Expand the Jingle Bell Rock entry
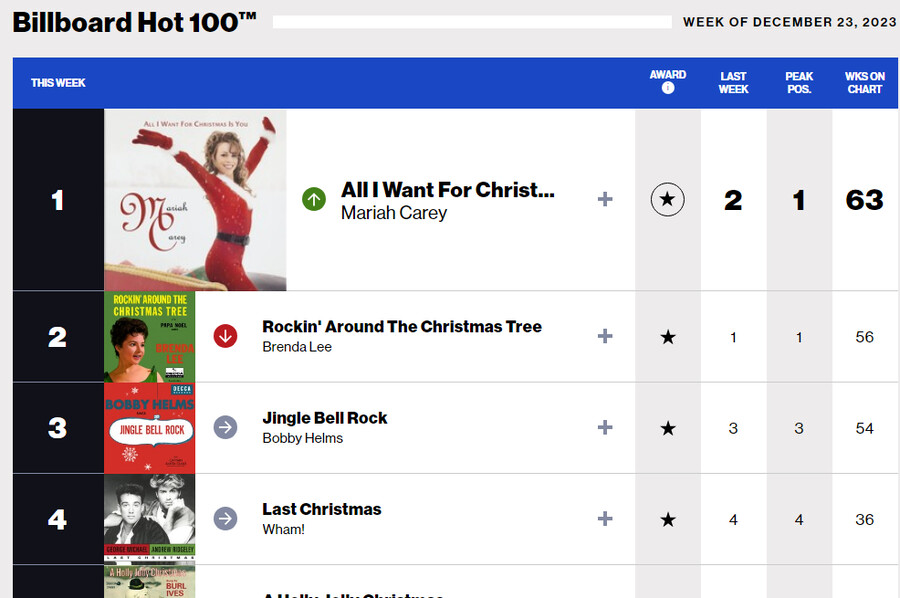The height and width of the screenshot is (598, 900). point(605,428)
